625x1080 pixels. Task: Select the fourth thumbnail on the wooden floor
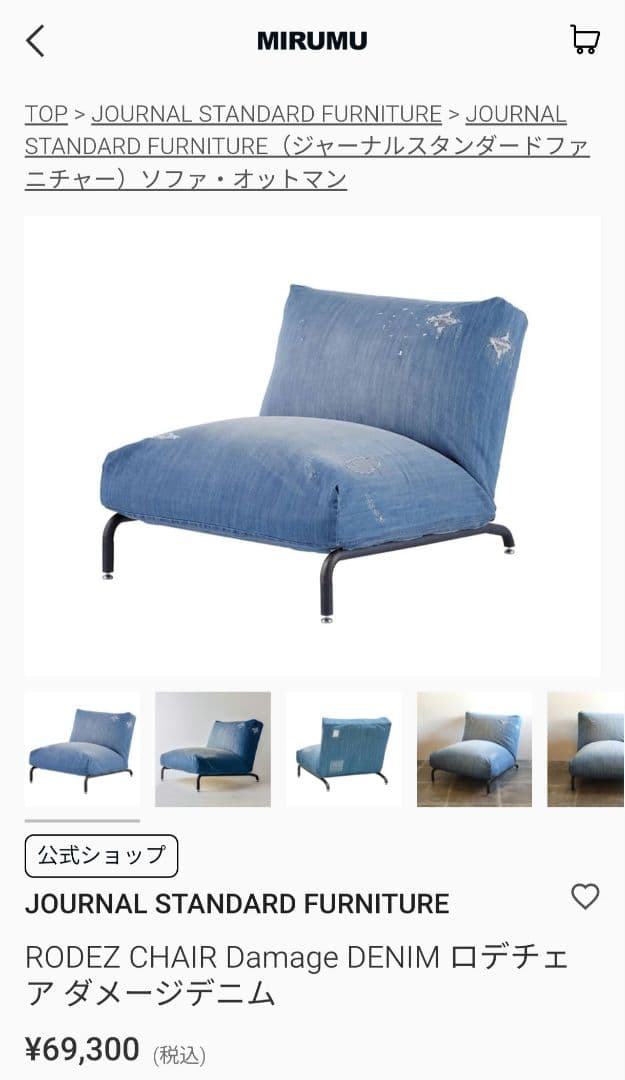pyautogui.click(x=475, y=749)
